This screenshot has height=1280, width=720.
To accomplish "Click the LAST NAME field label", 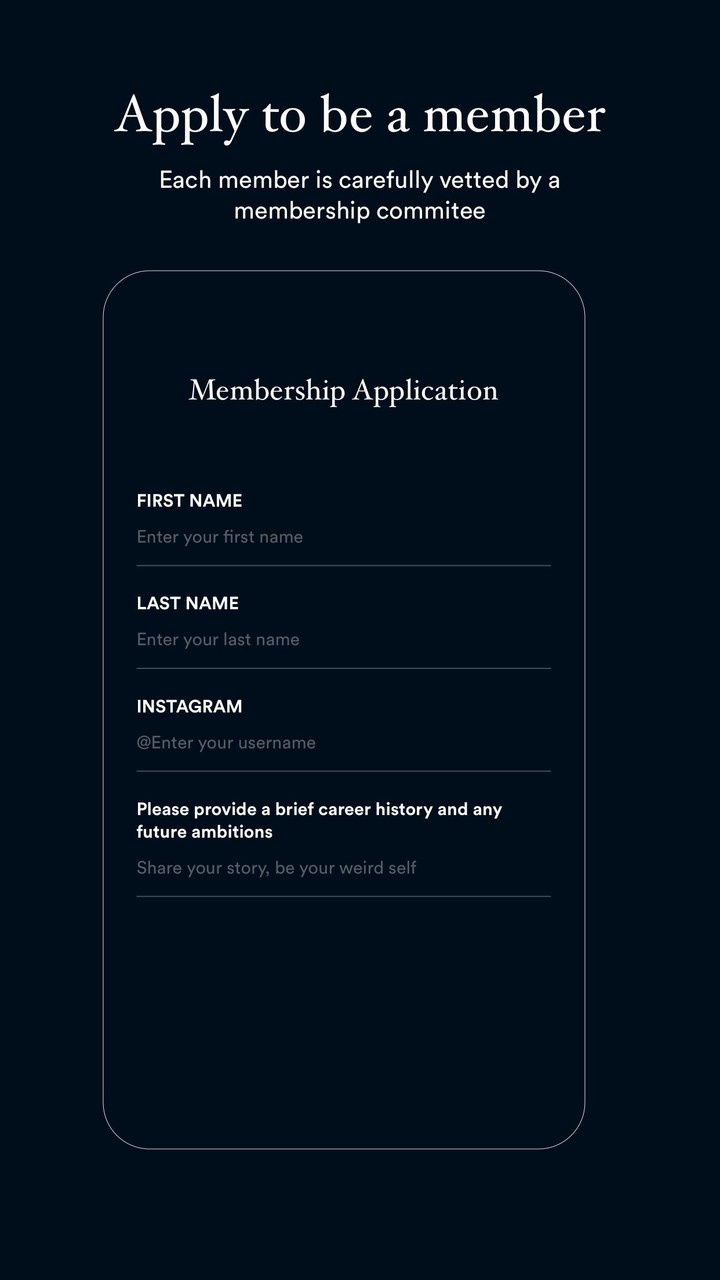I will pyautogui.click(x=187, y=603).
